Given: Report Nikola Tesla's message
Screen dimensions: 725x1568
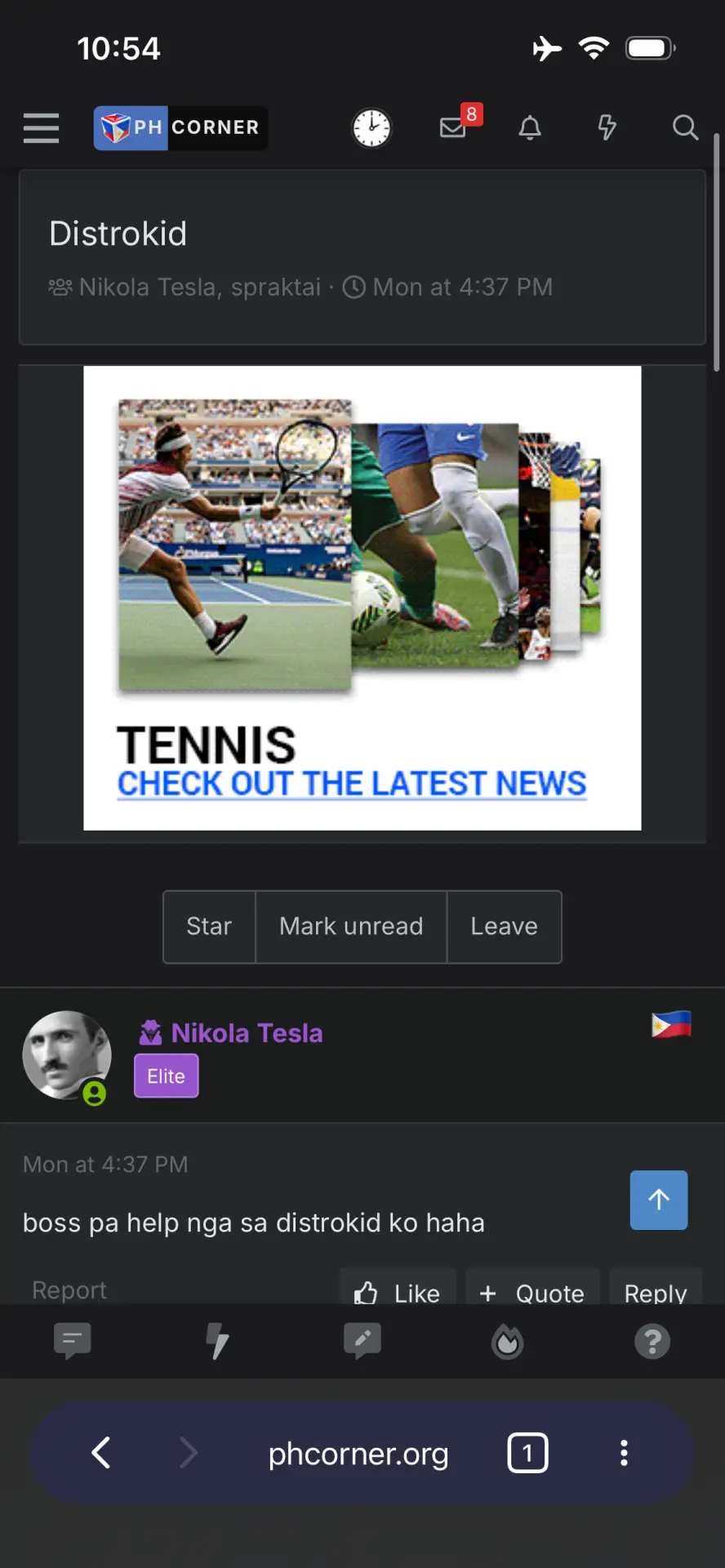Looking at the screenshot, I should click(x=69, y=1290).
